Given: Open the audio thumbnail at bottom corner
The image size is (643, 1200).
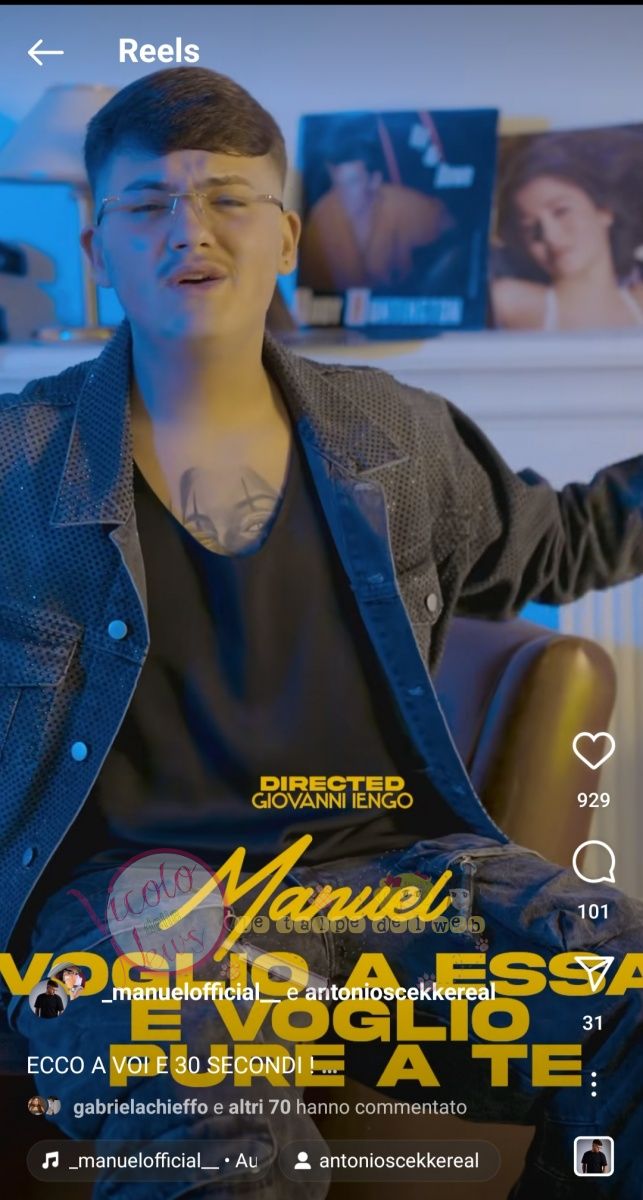Looking at the screenshot, I should tap(594, 1157).
